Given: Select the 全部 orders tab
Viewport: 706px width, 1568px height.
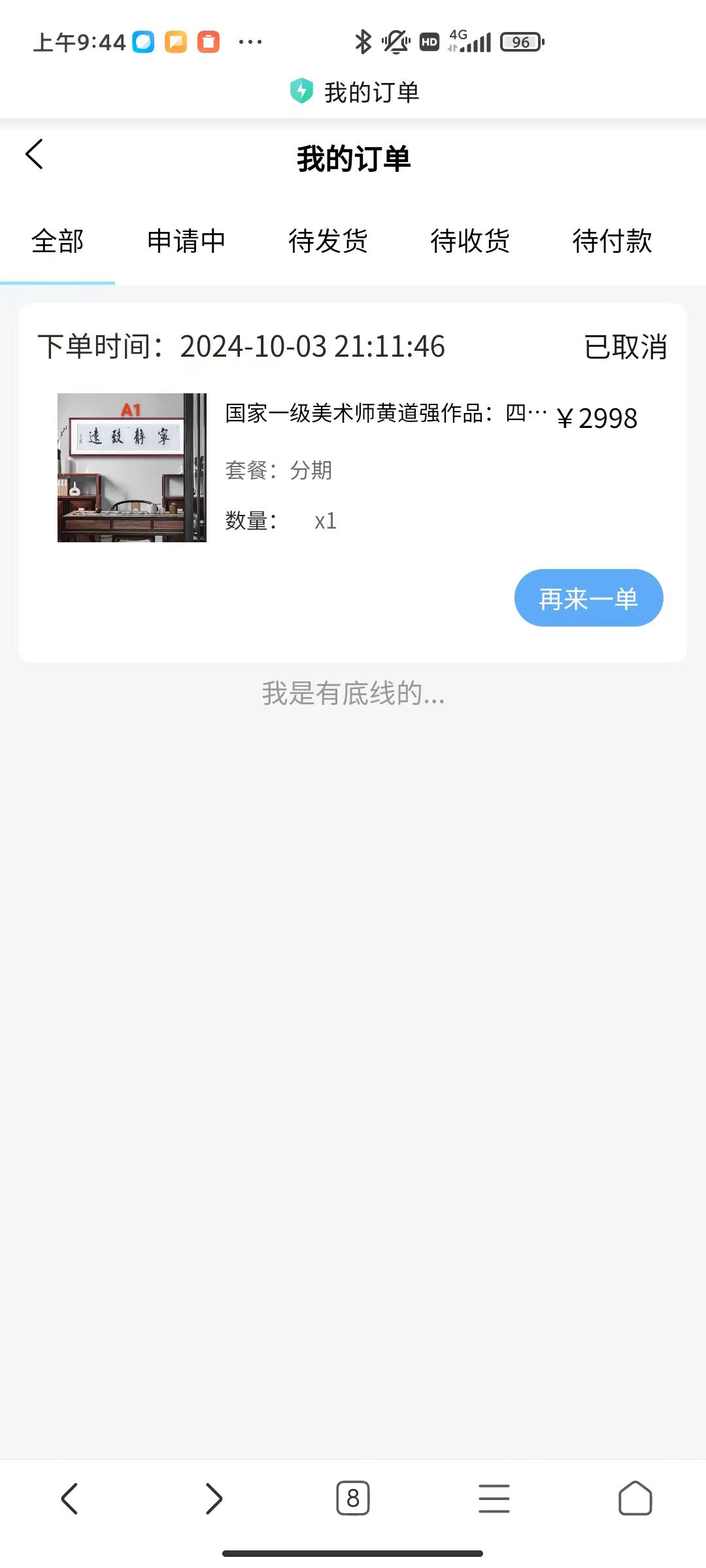Looking at the screenshot, I should pyautogui.click(x=58, y=241).
